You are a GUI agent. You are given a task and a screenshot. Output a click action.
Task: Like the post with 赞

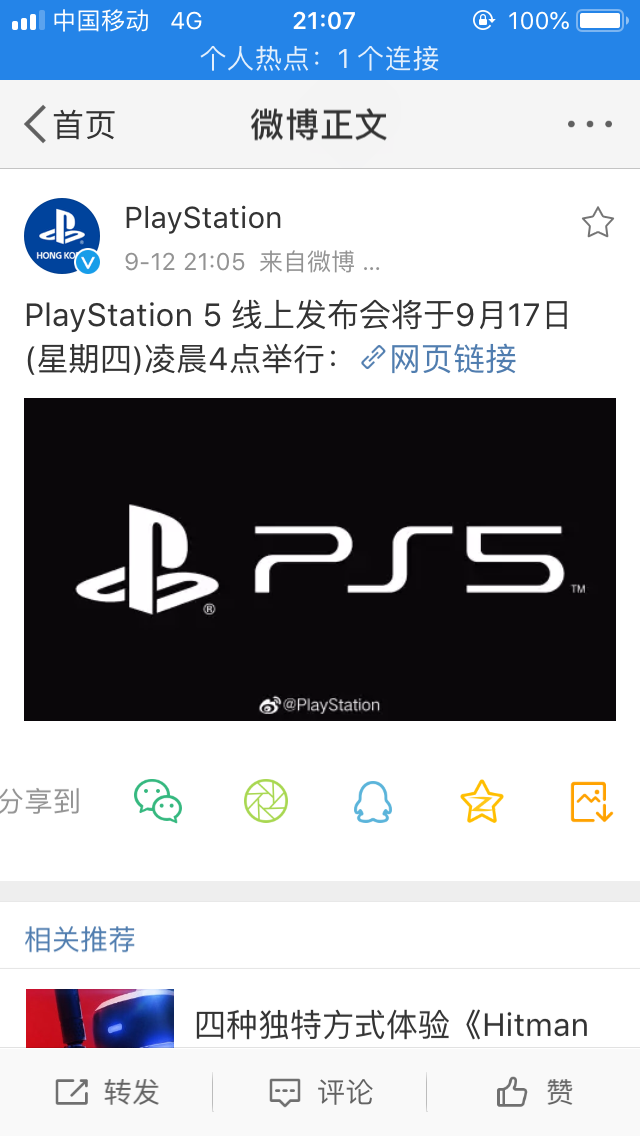pyautogui.click(x=534, y=1092)
